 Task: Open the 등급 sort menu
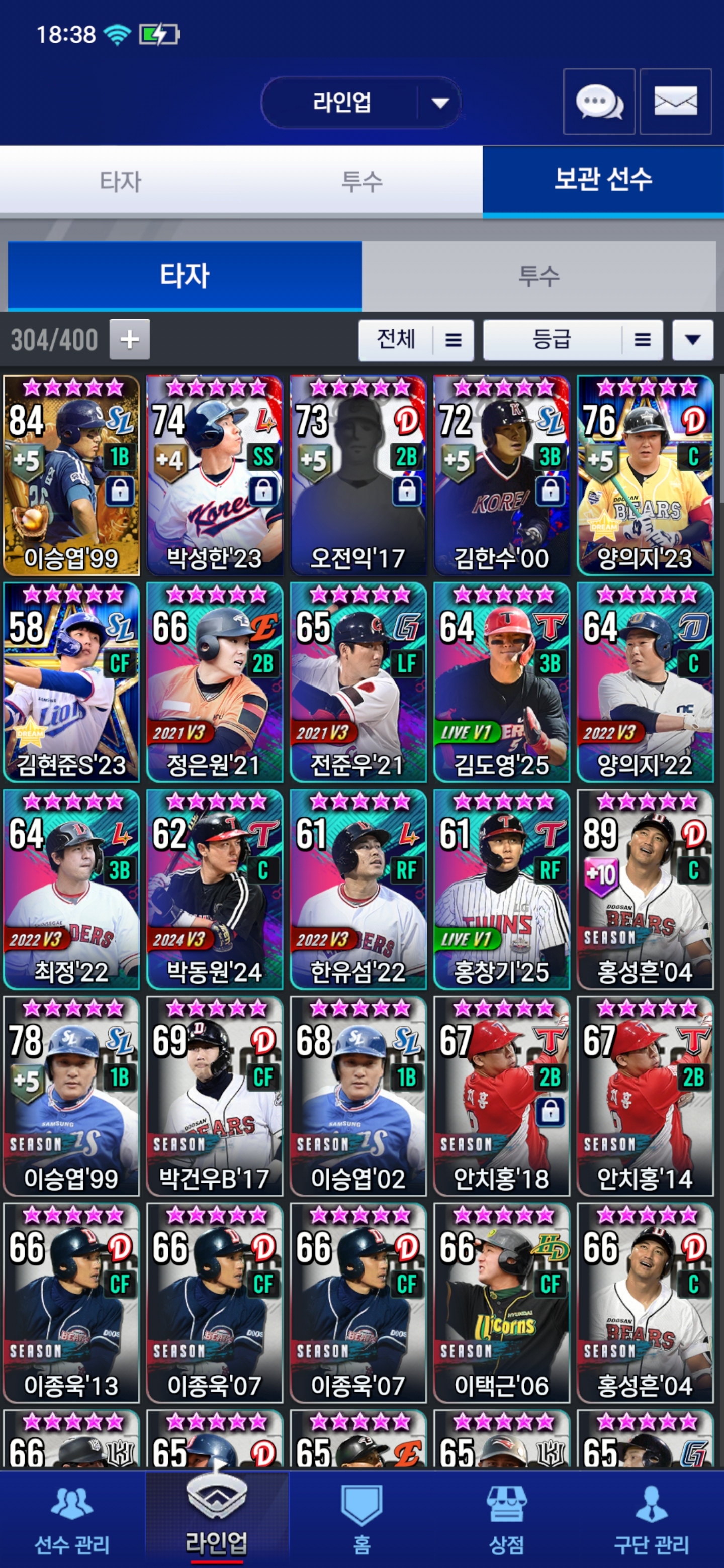click(572, 340)
